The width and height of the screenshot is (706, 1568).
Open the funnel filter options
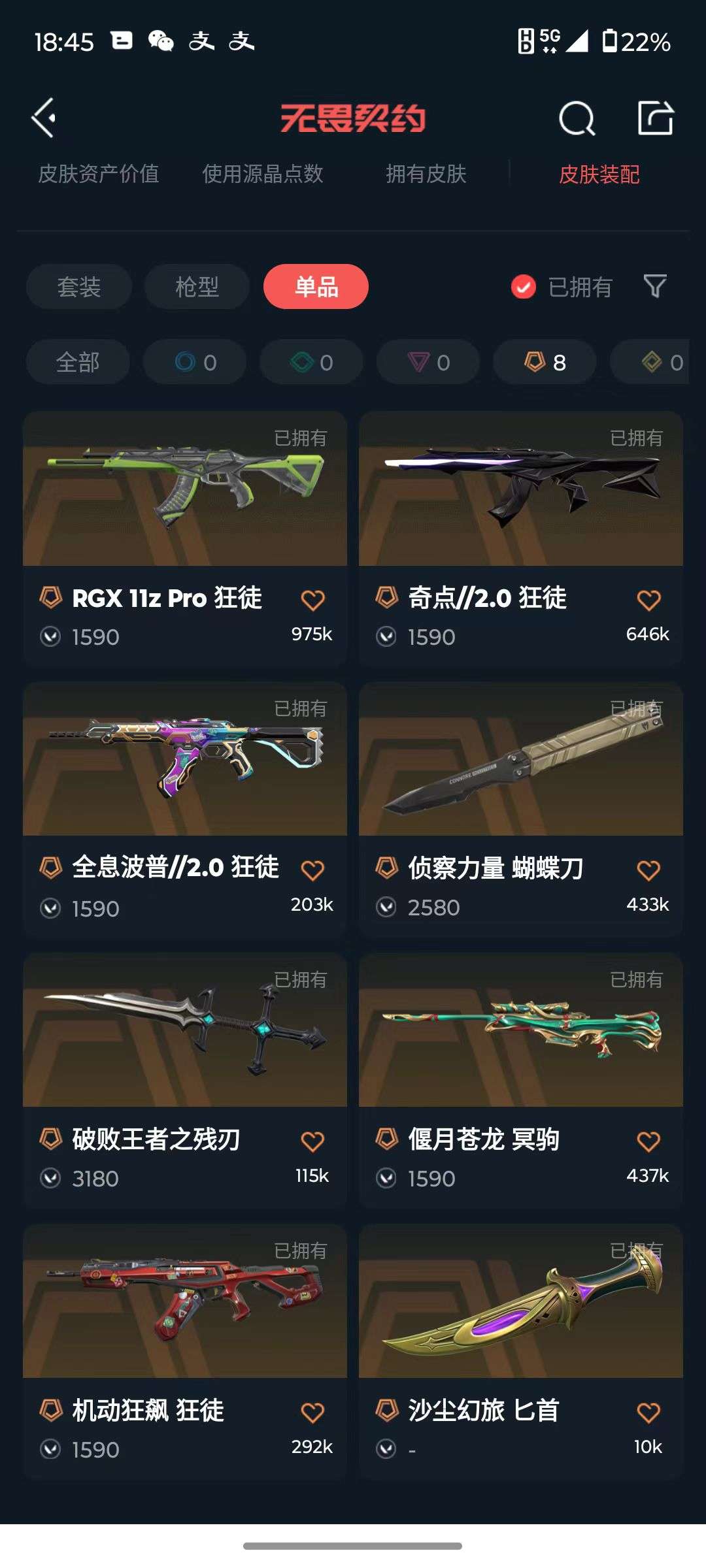click(x=654, y=286)
